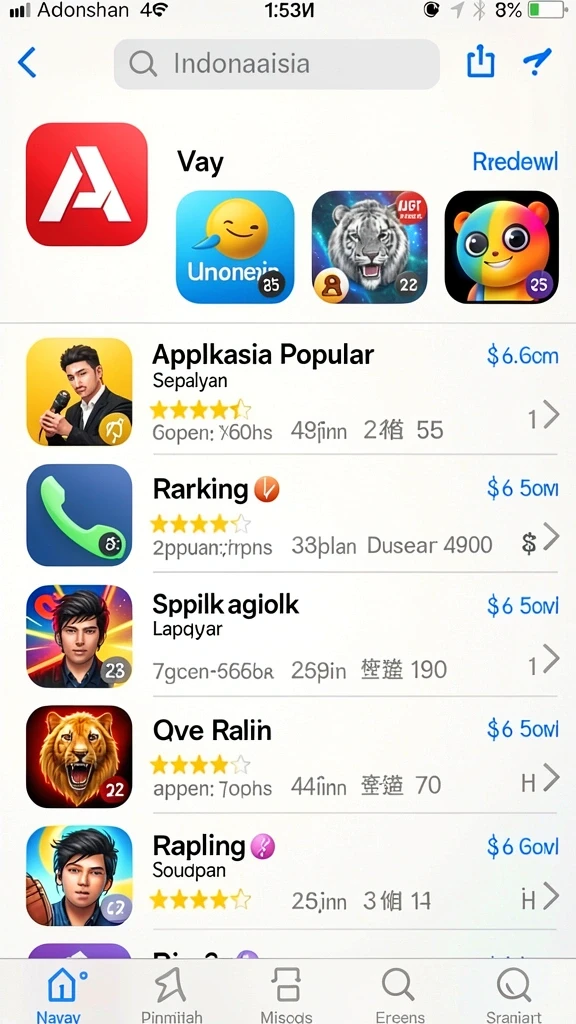Open the rainbow bear app tile

pos(502,247)
